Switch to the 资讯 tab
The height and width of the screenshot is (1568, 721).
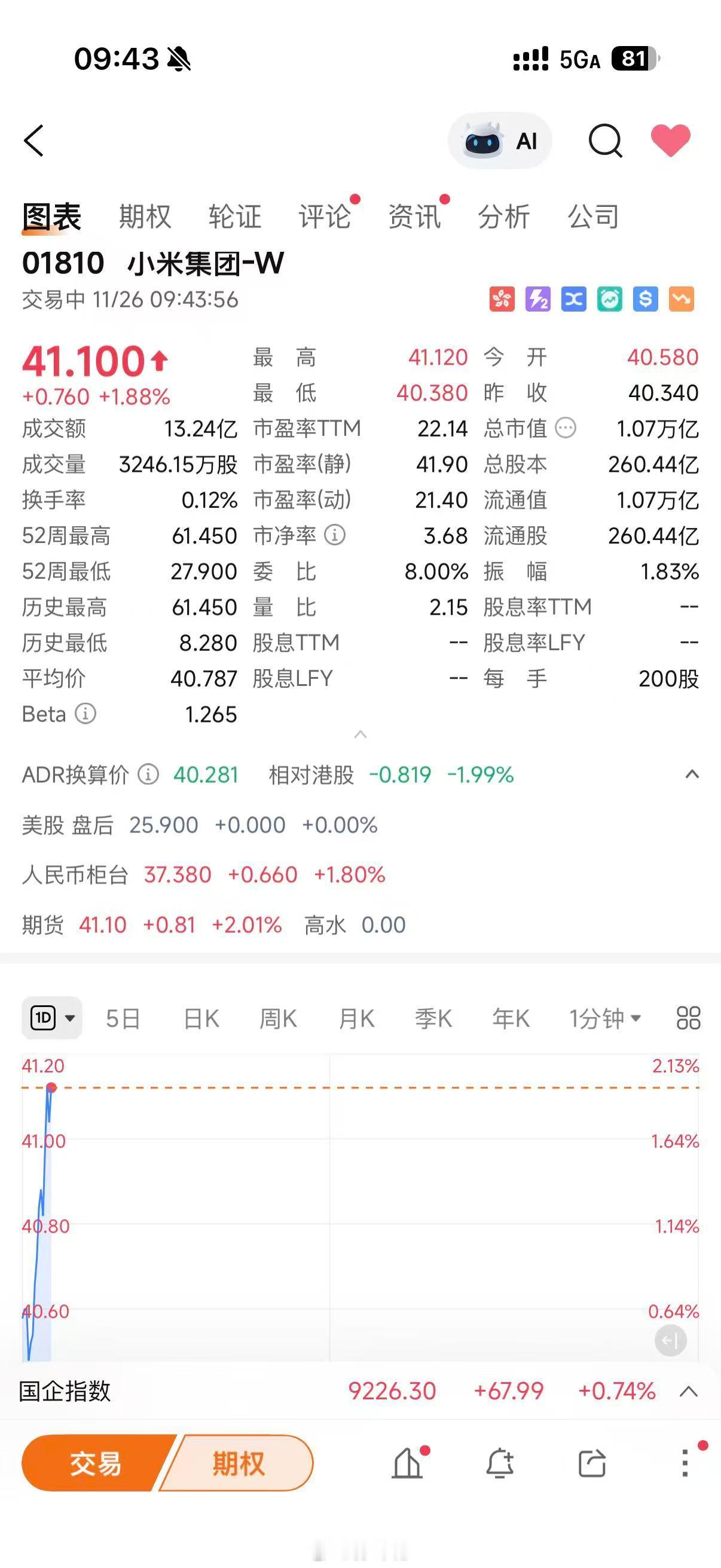415,216
